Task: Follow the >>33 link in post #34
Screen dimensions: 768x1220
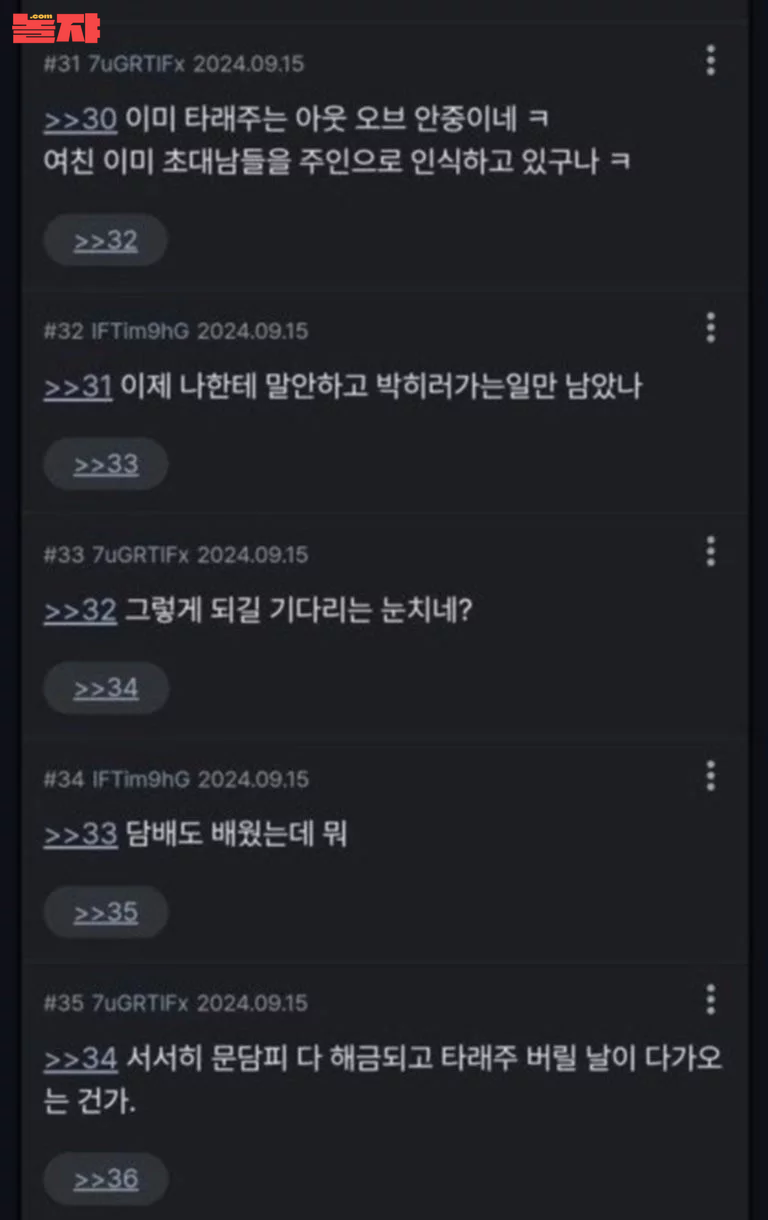Action: [x=80, y=834]
